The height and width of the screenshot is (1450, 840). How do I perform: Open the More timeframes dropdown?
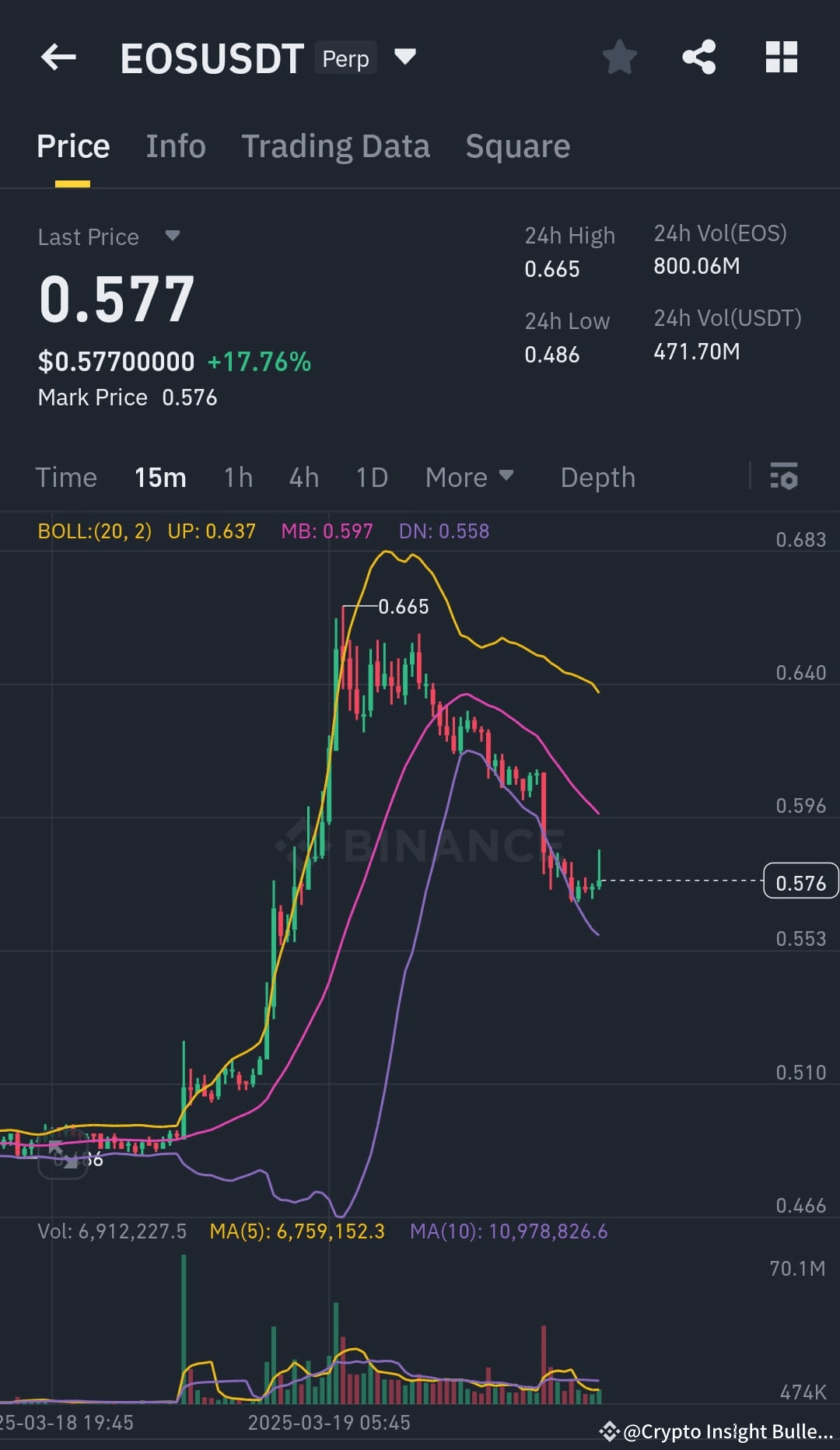click(469, 477)
